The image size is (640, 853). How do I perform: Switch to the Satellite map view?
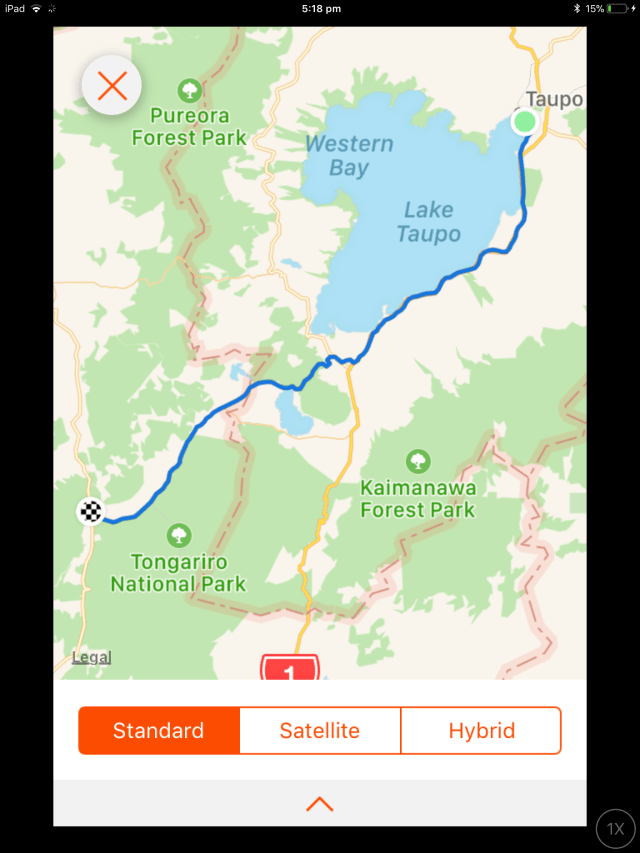[320, 731]
